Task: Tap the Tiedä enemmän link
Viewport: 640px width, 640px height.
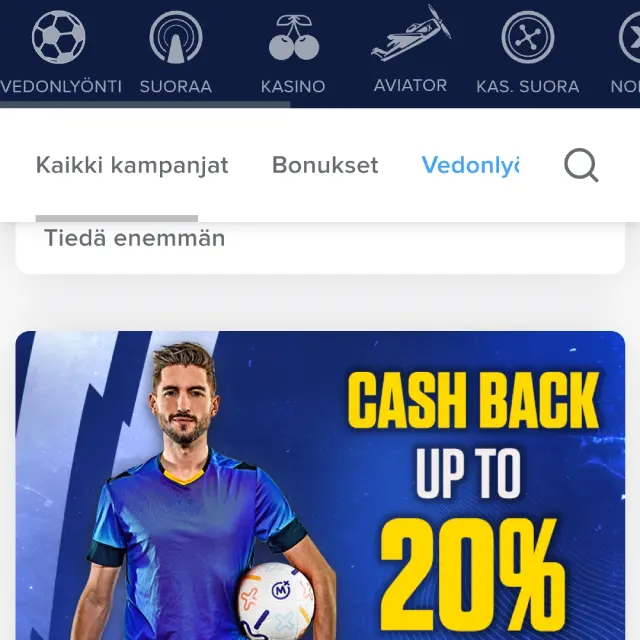Action: click(x=135, y=239)
